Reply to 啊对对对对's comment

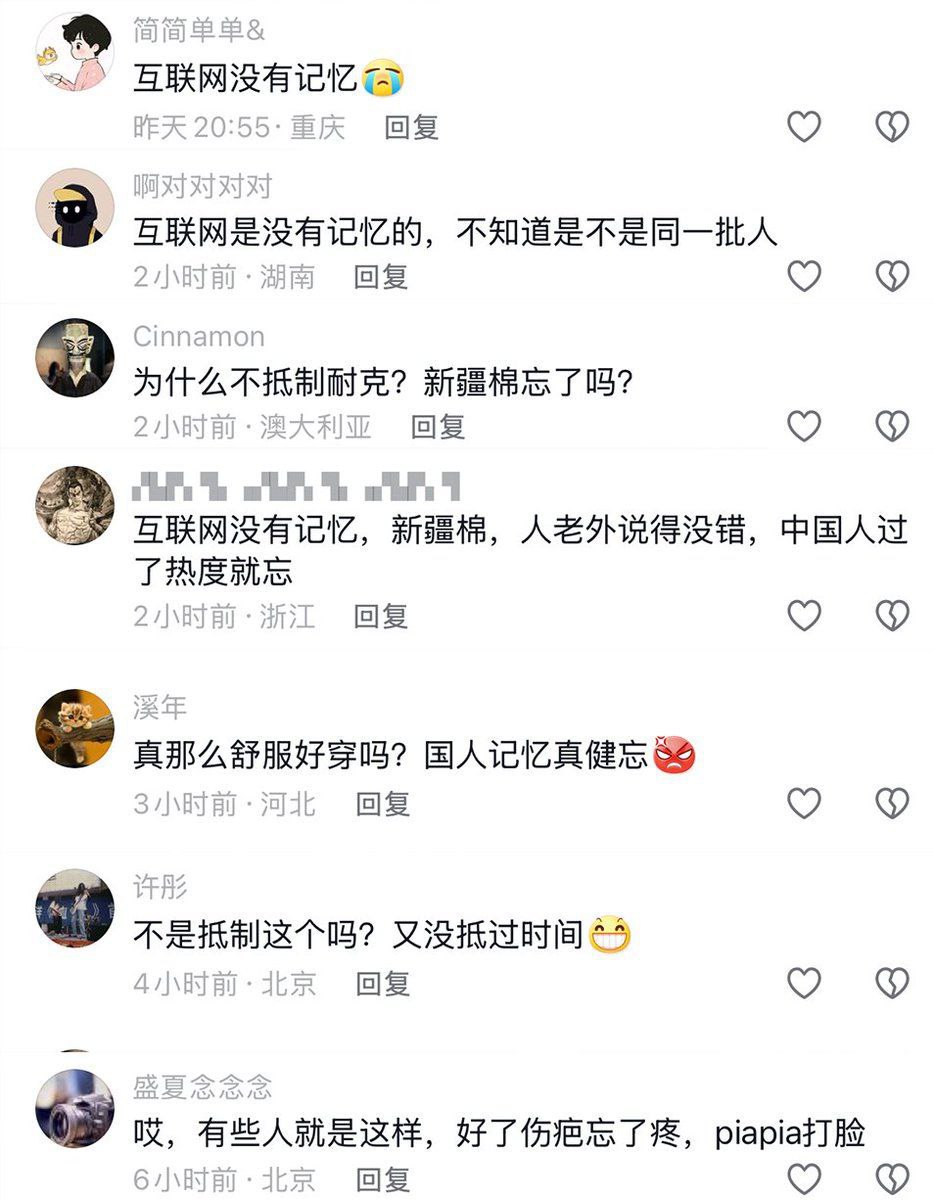pyautogui.click(x=381, y=277)
